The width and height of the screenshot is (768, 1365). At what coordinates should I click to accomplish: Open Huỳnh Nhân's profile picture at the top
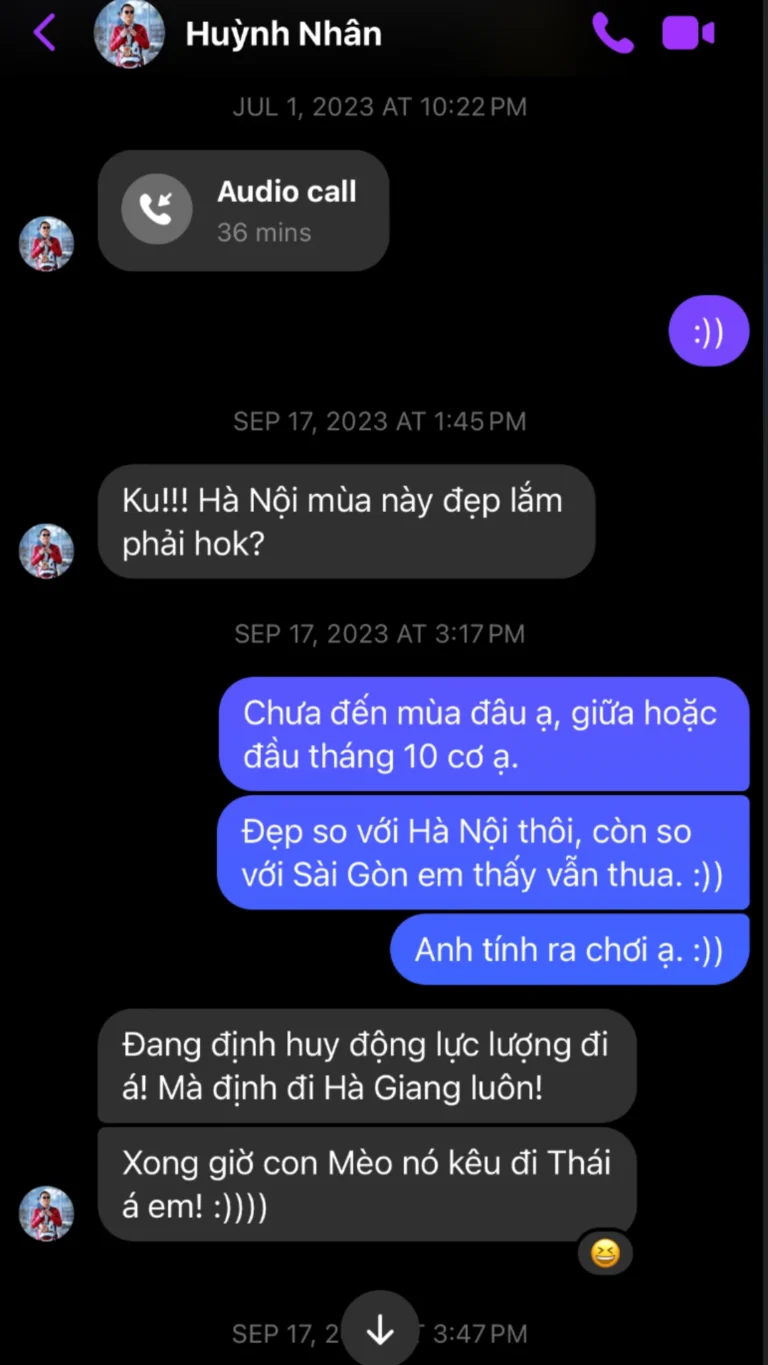point(130,33)
